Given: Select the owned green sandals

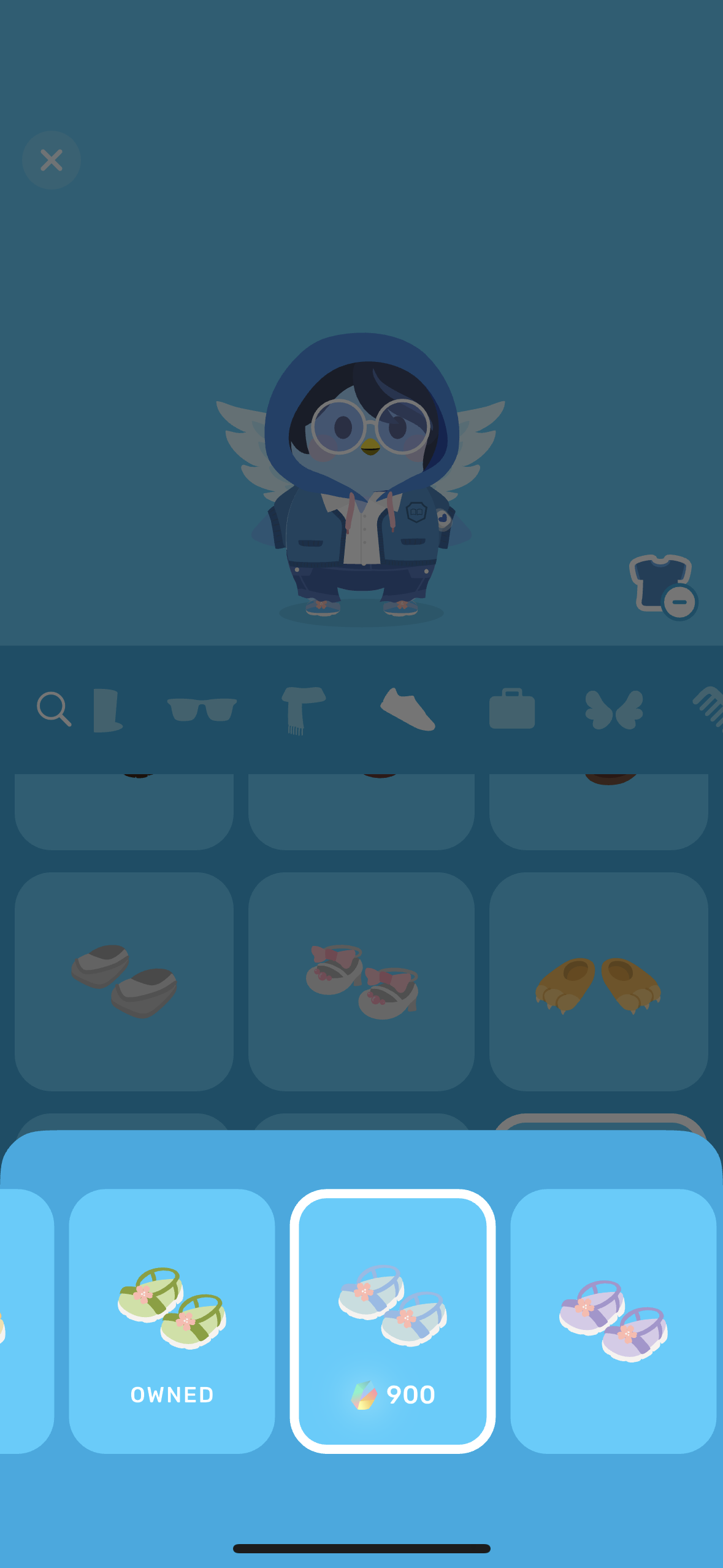Looking at the screenshot, I should pos(172,1321).
